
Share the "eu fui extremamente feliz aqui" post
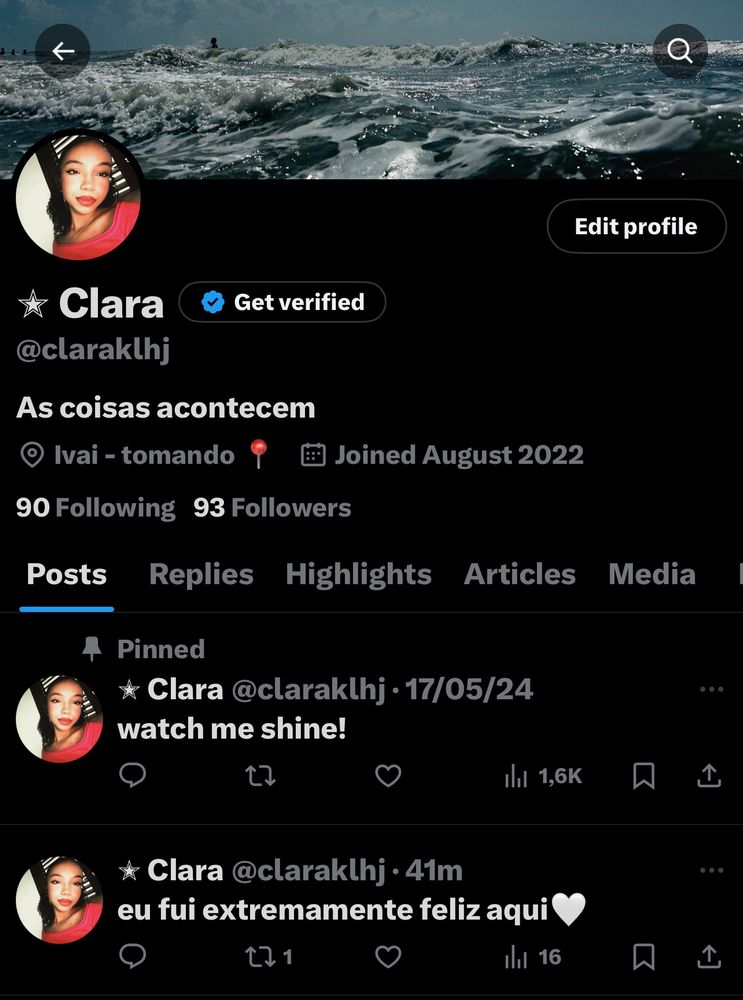pyautogui.click(x=709, y=957)
